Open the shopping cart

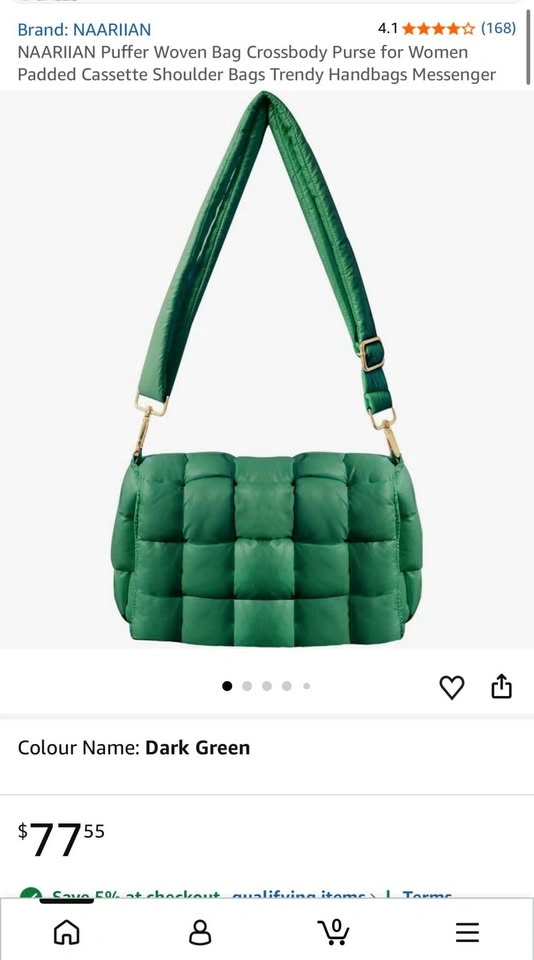pyautogui.click(x=334, y=932)
